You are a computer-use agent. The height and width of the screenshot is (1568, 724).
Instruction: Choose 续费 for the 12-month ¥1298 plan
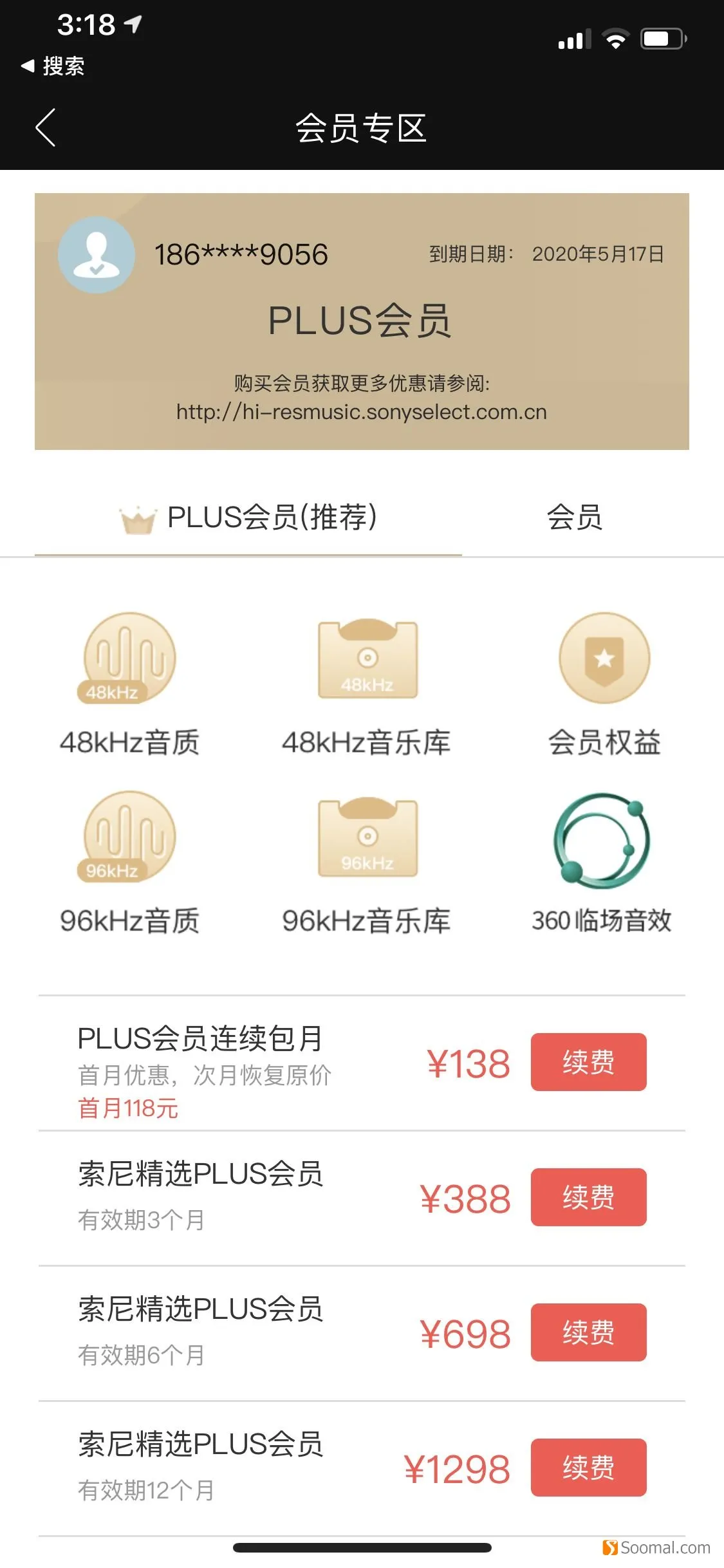click(588, 1468)
